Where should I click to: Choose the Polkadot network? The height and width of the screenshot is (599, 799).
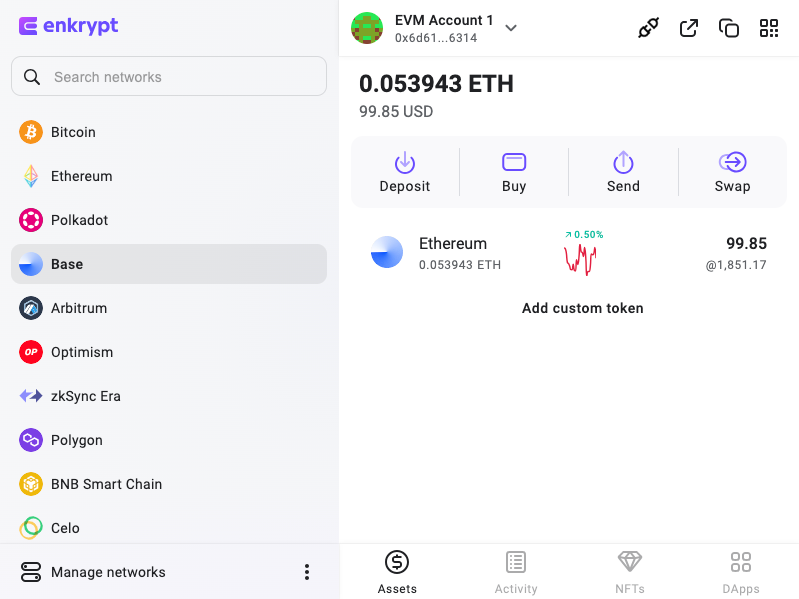point(169,220)
